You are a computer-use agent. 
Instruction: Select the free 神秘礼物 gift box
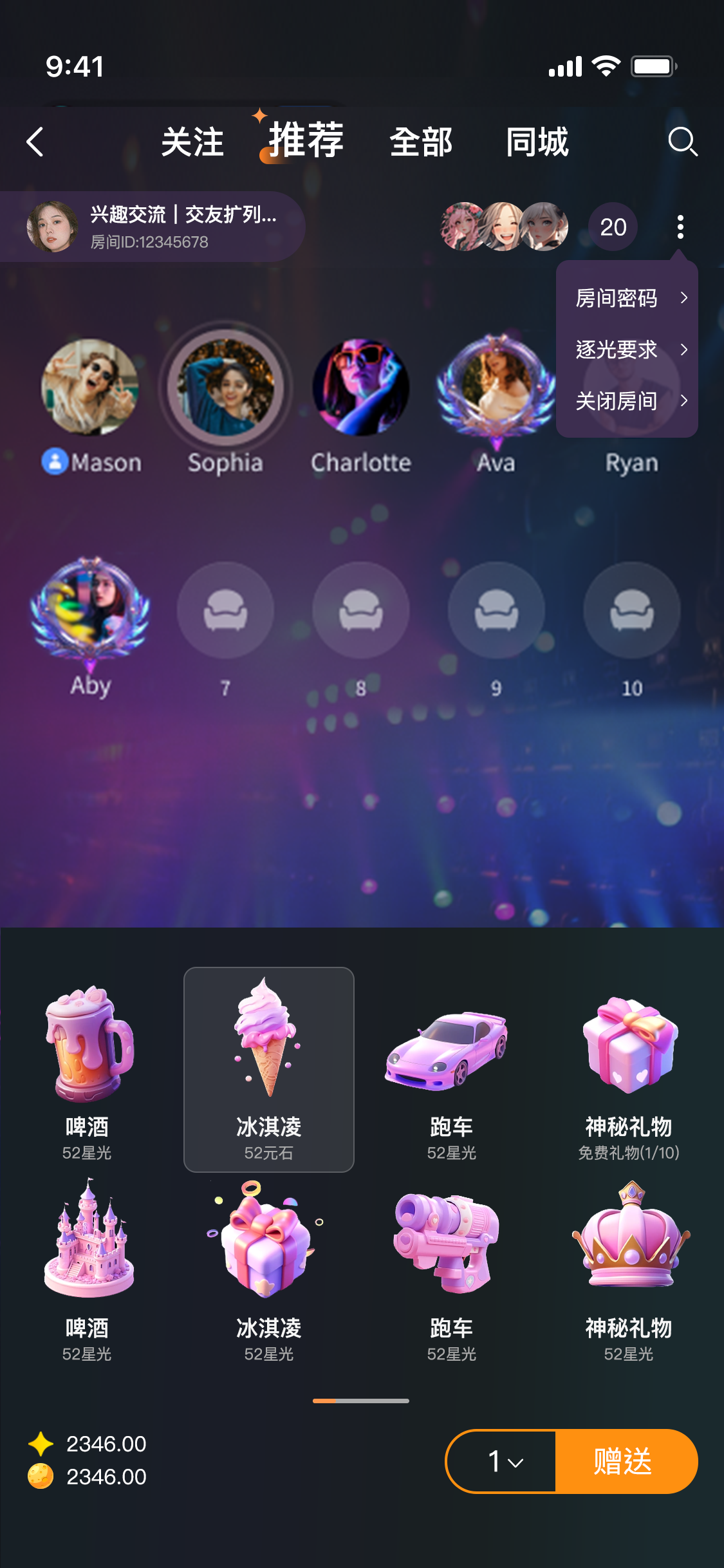(x=628, y=1069)
